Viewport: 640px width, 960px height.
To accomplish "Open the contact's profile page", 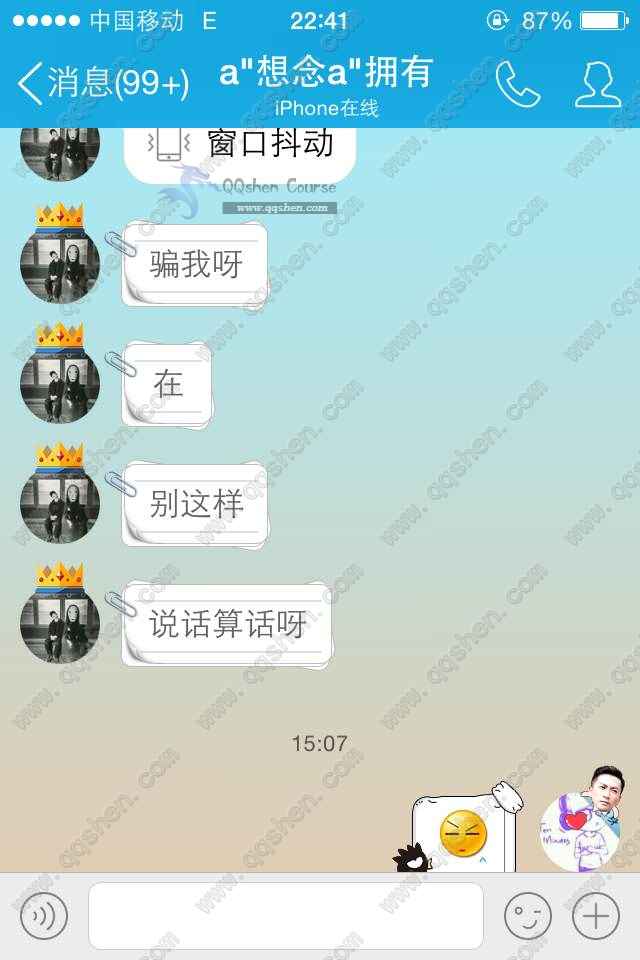I will point(598,85).
